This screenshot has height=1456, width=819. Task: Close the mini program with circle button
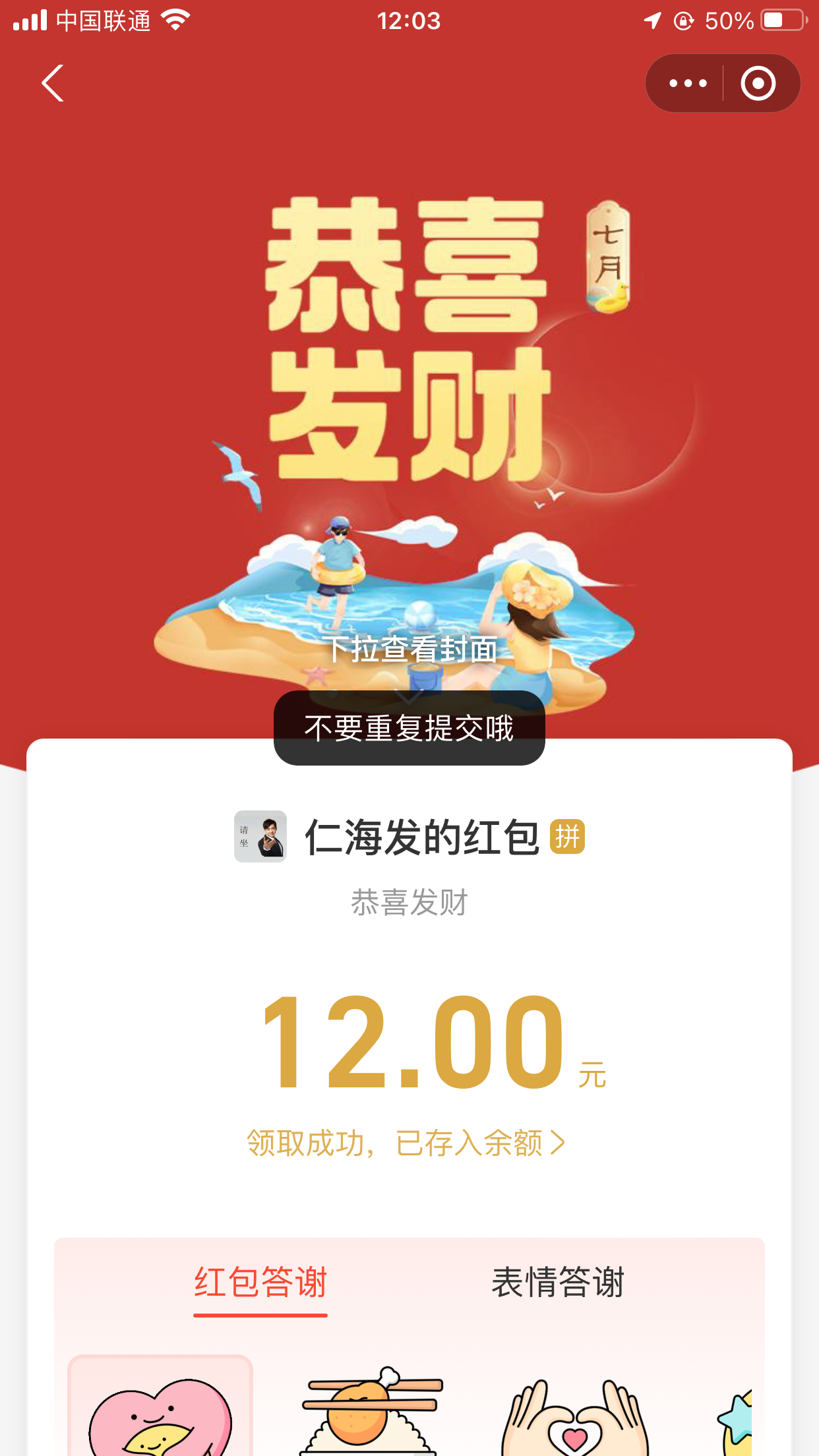coord(758,83)
